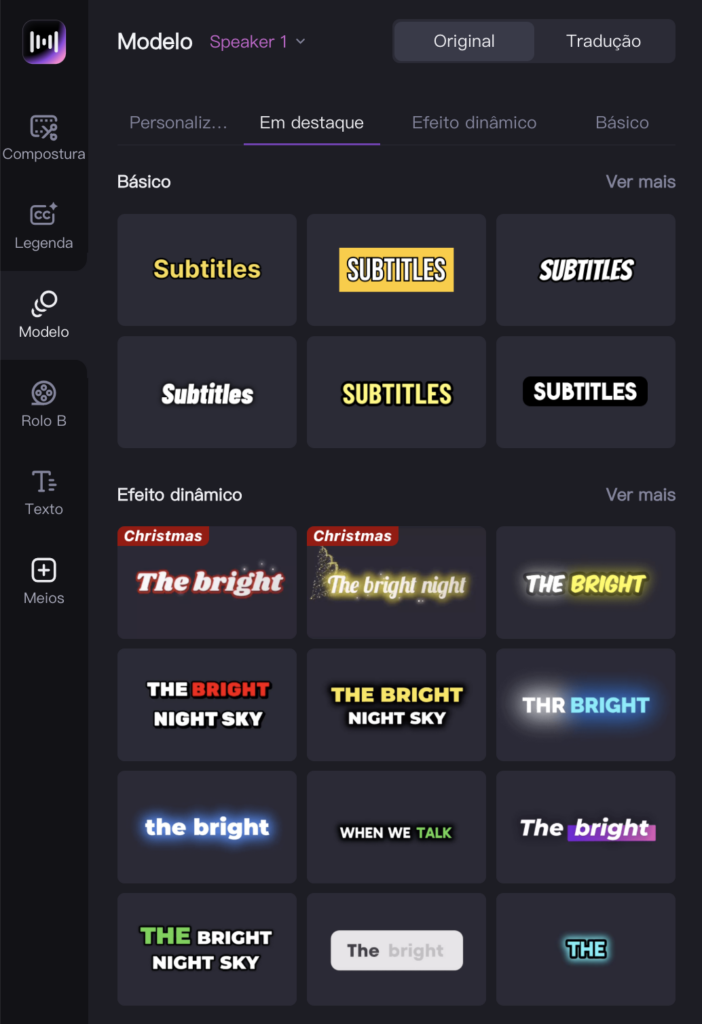Select the Christmas The bright night template
Viewport: 702px width, 1024px height.
396,583
